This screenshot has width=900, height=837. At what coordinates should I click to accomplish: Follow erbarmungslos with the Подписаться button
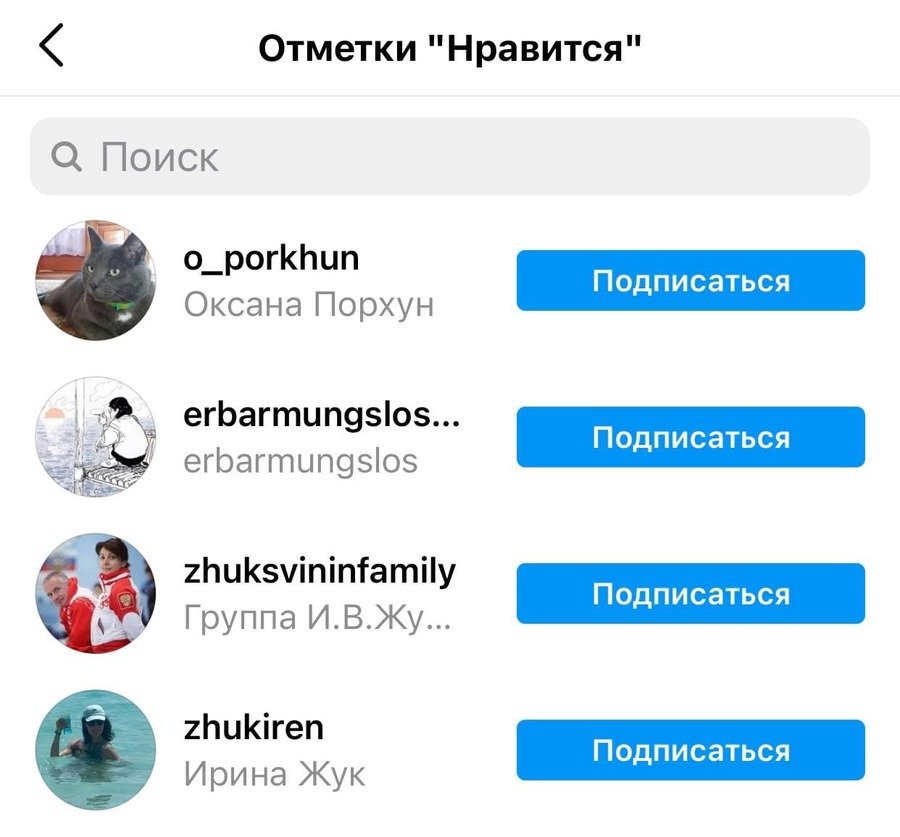[x=690, y=437]
